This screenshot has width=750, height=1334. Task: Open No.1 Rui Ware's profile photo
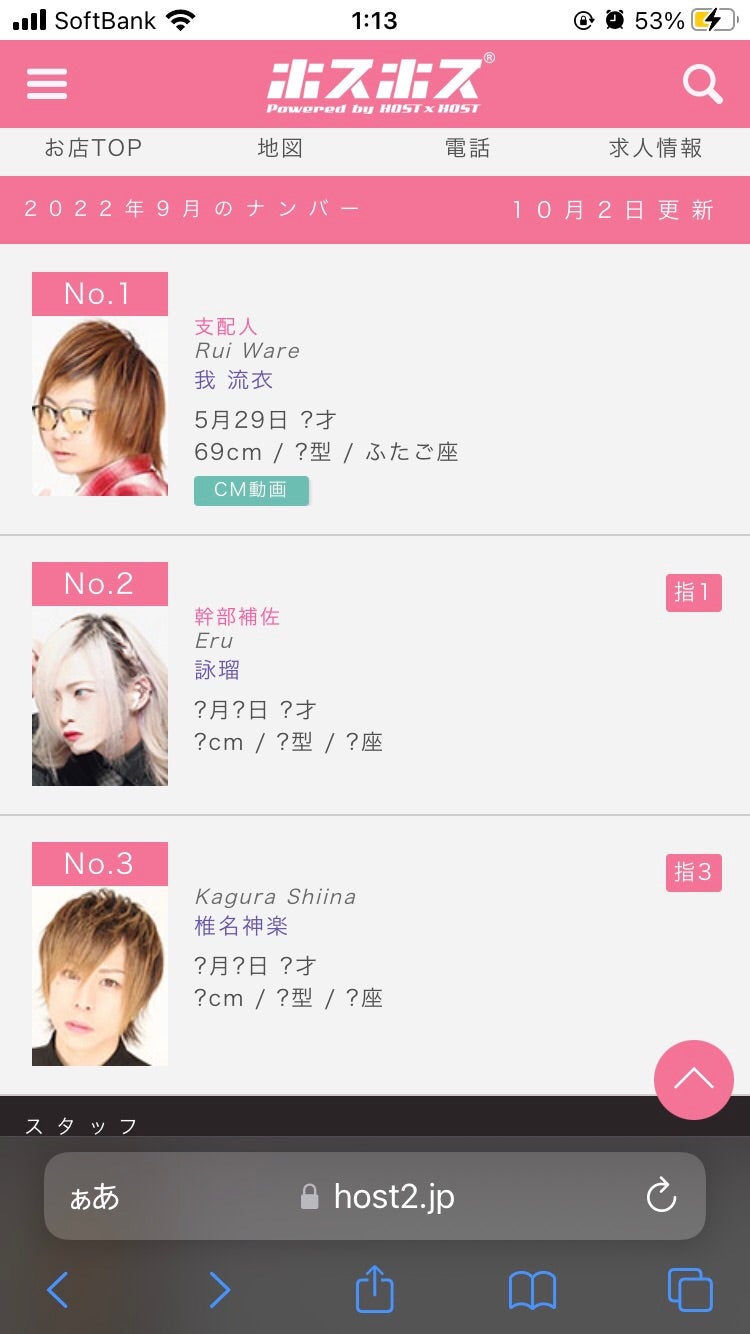click(x=100, y=406)
